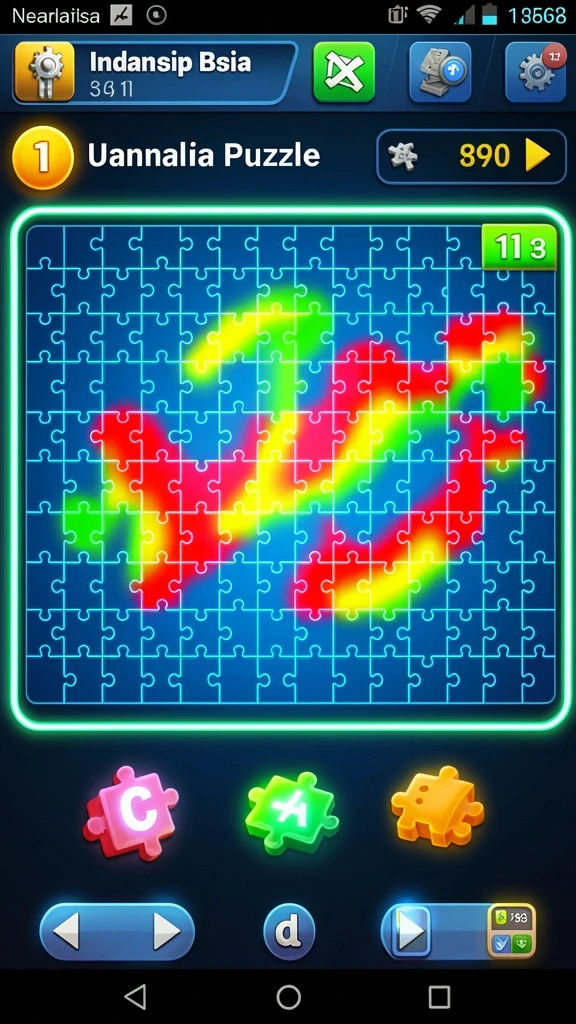Open settings gear with red badge
The width and height of the screenshot is (576, 1024).
[536, 72]
